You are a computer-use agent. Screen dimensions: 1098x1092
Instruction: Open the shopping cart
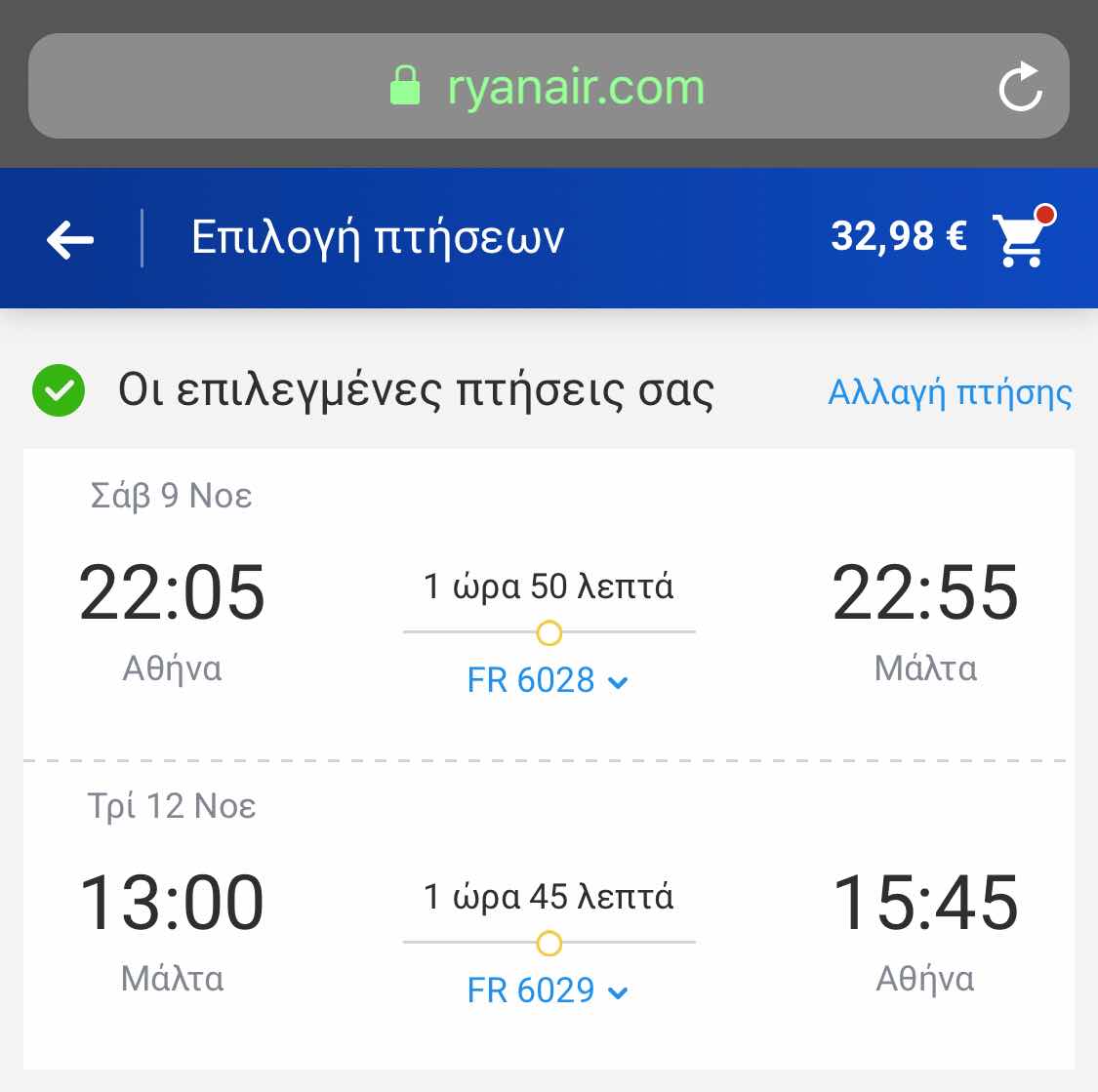(1021, 237)
